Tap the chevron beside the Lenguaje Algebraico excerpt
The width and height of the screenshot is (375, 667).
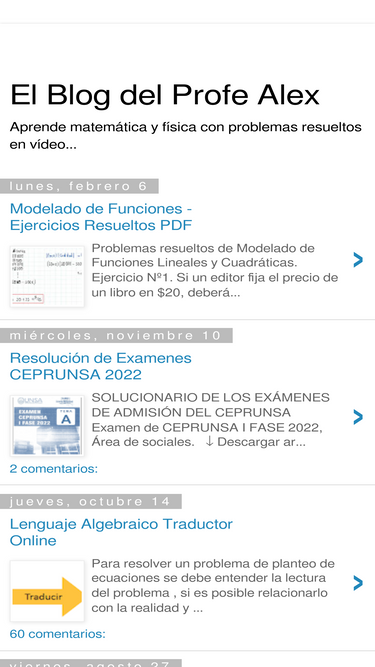(x=358, y=583)
